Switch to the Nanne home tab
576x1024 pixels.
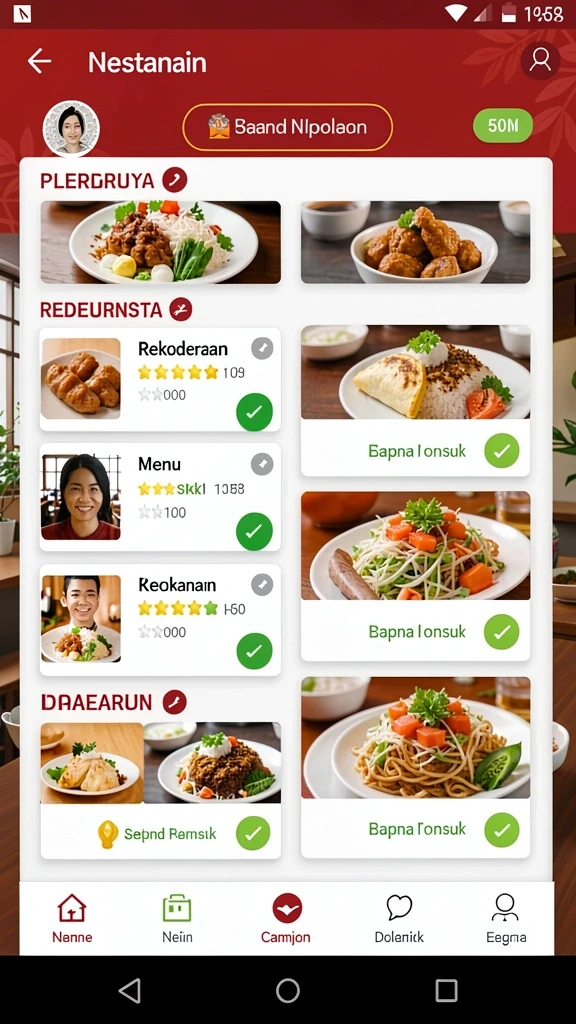pos(72,919)
